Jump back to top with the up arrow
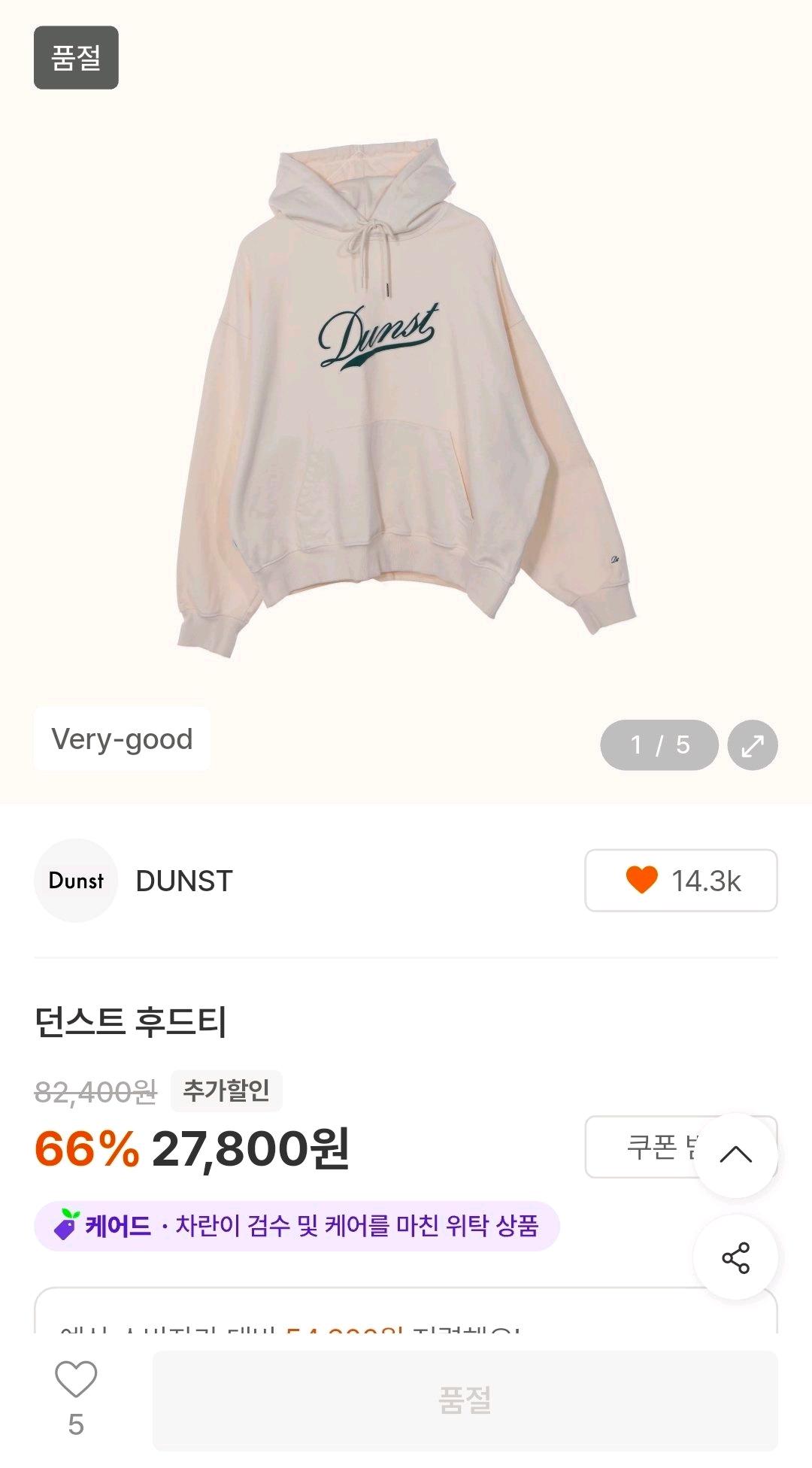The image size is (812, 1468). [x=735, y=1154]
